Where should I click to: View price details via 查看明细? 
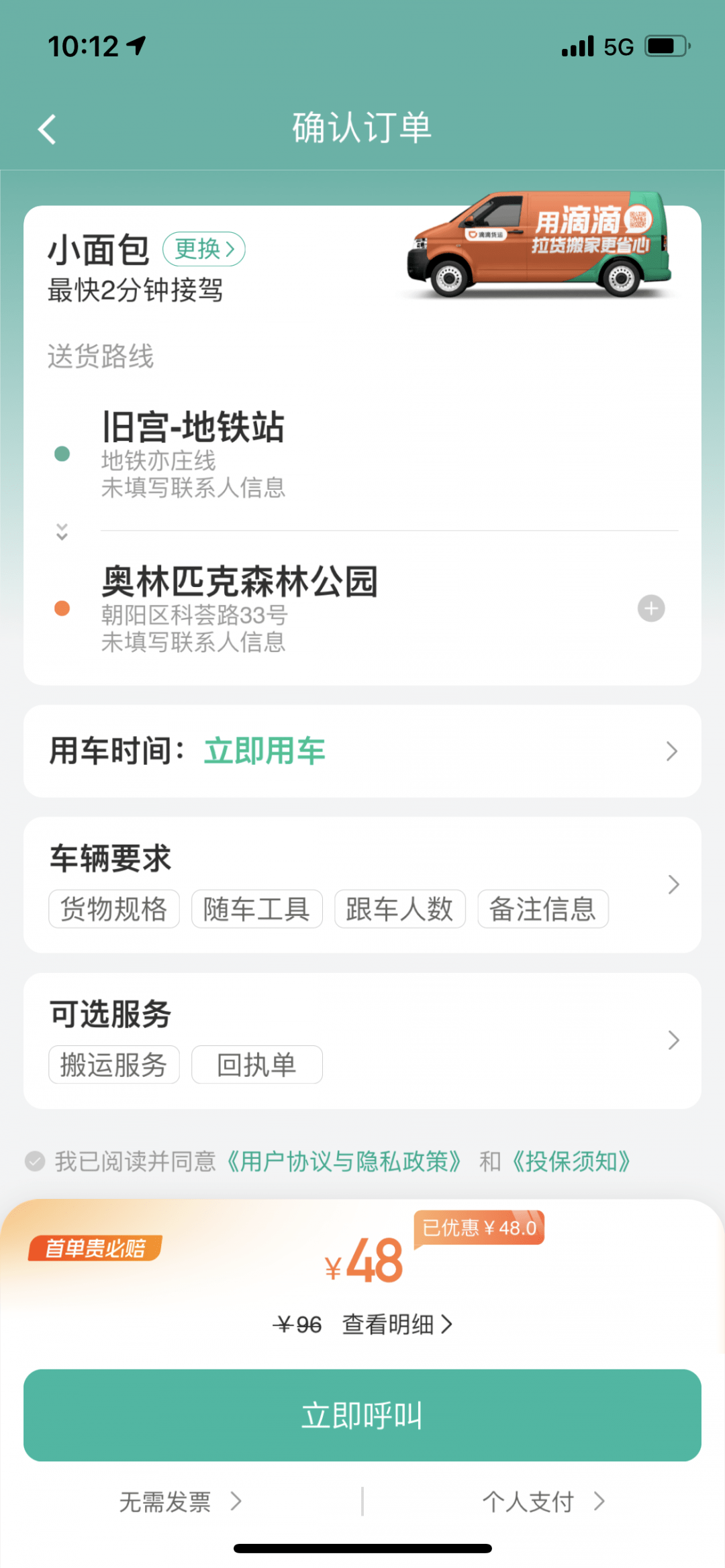click(x=397, y=1324)
